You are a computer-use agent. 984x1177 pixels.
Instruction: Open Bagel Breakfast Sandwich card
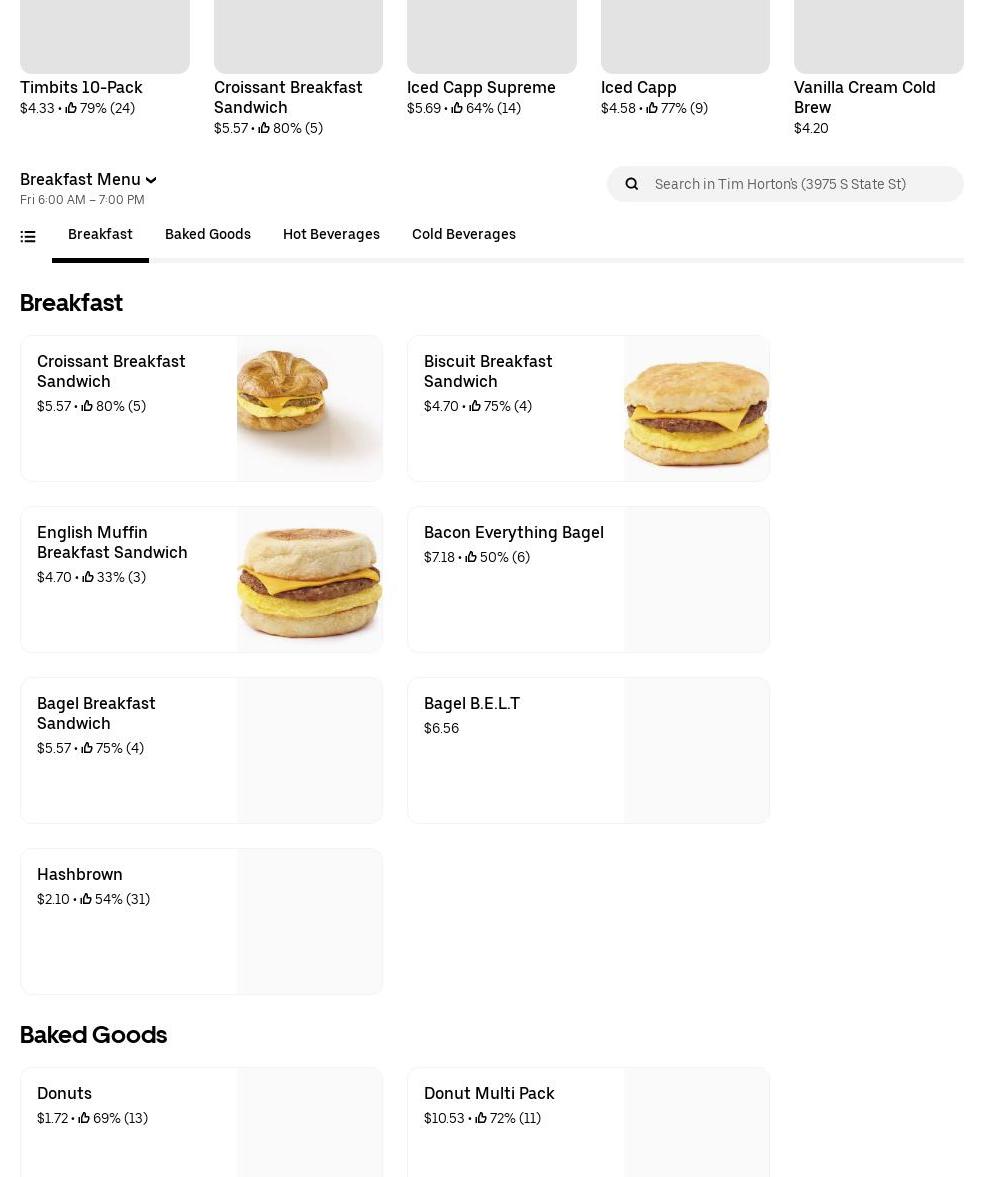(201, 750)
